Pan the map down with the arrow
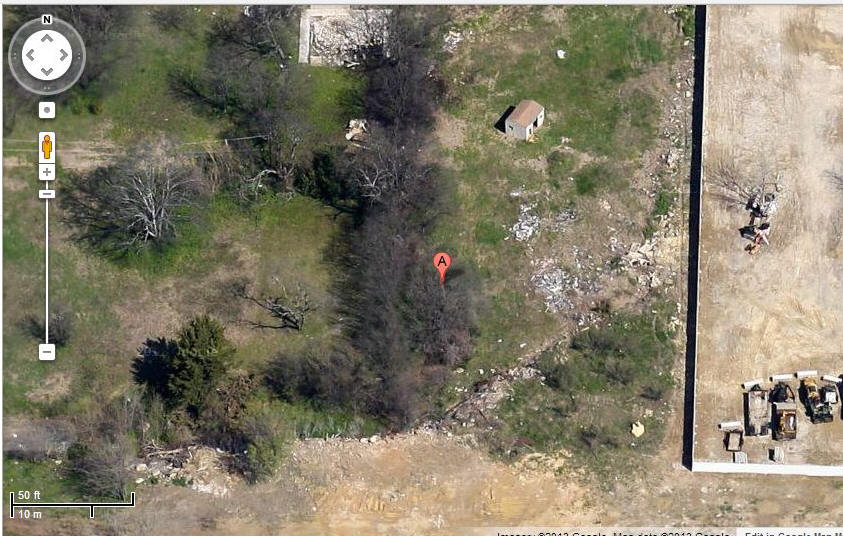Image resolution: width=843 pixels, height=536 pixels. pyautogui.click(x=47, y=71)
